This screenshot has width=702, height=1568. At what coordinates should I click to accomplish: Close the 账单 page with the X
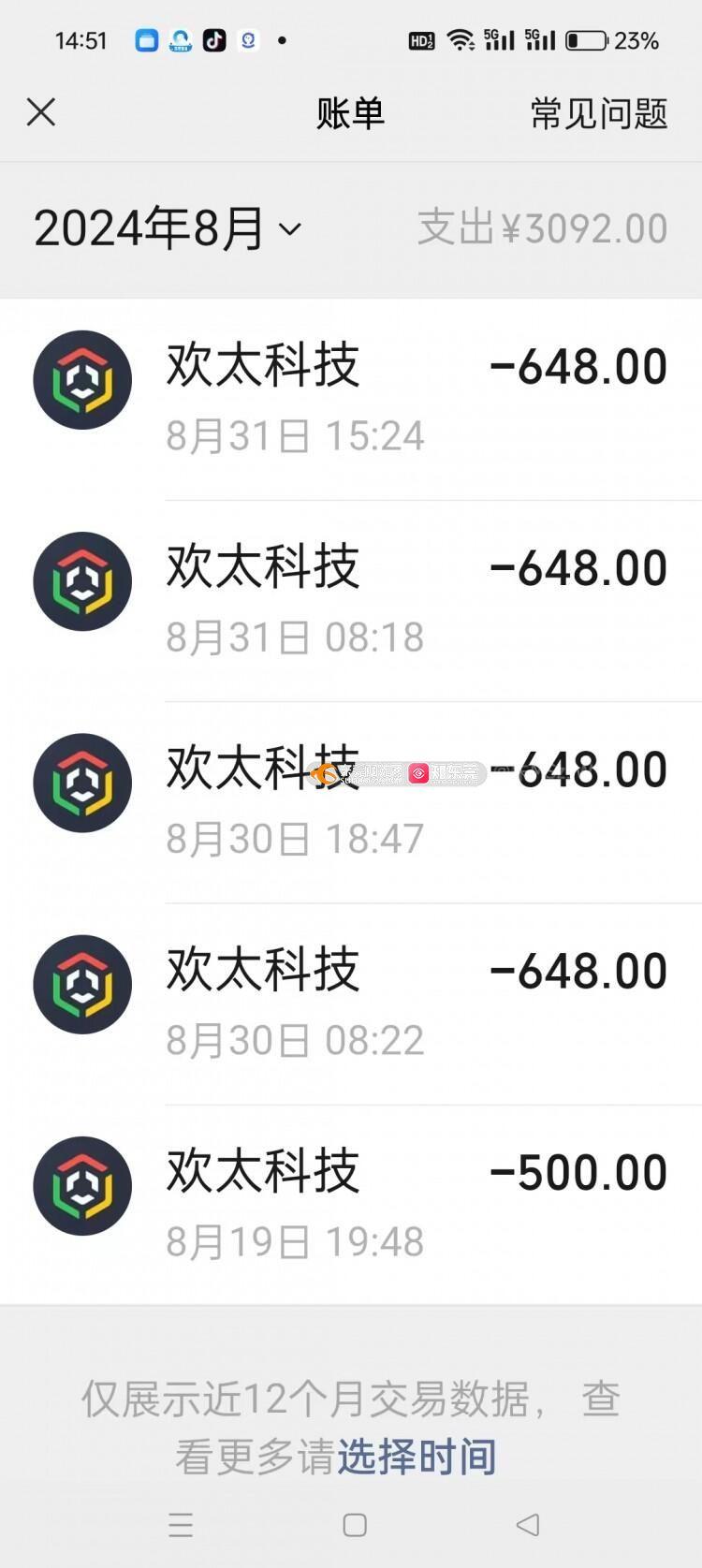click(x=41, y=112)
